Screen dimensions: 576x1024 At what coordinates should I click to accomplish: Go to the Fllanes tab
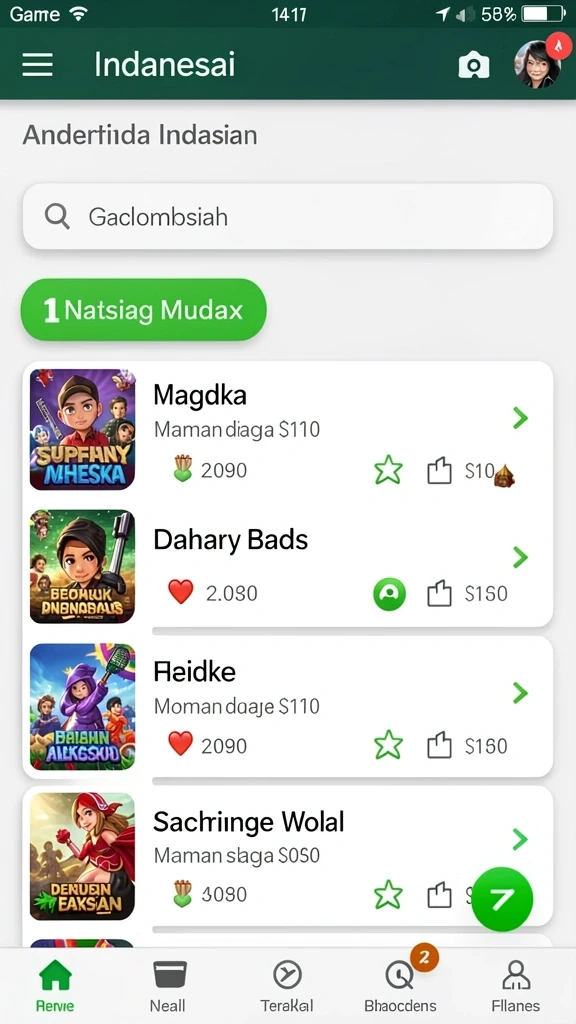(516, 986)
